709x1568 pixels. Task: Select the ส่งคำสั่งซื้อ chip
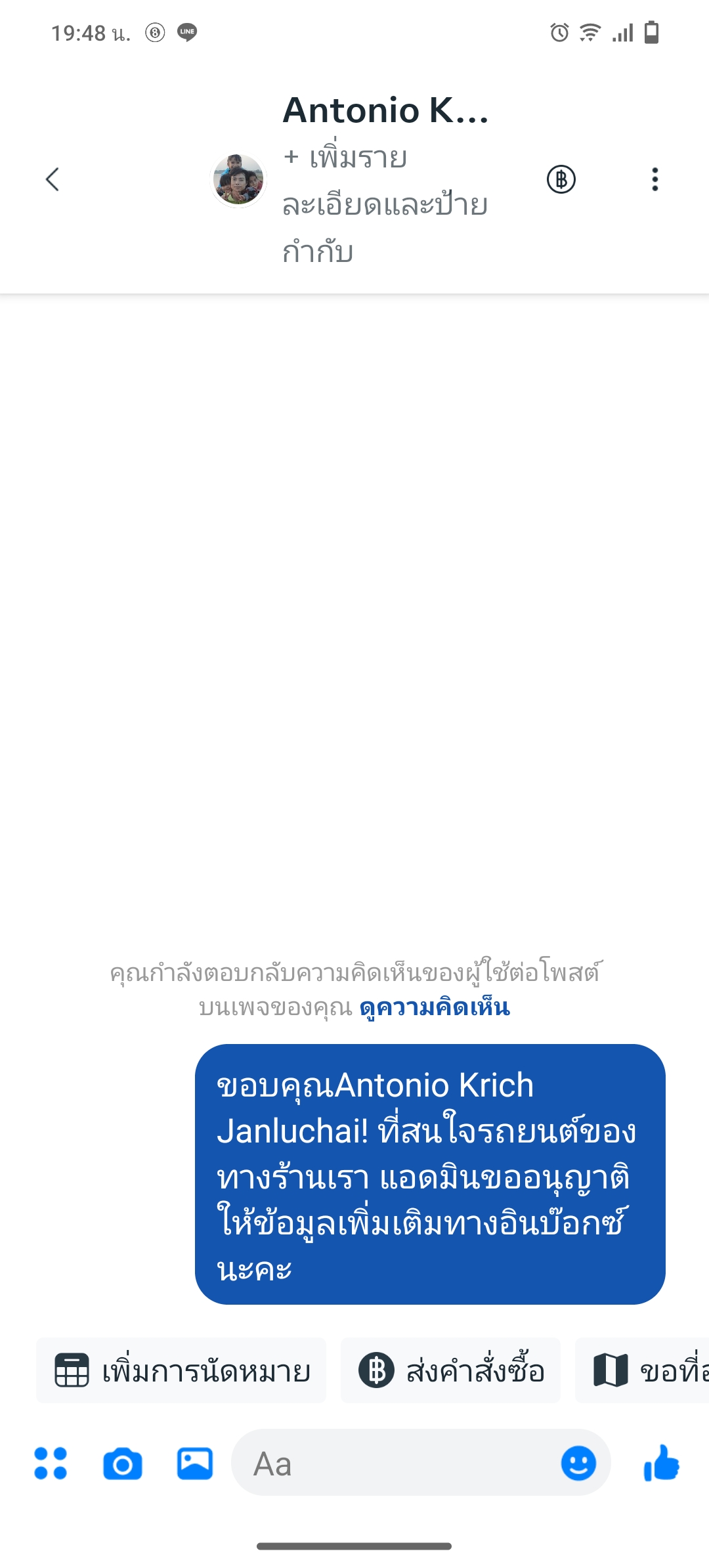pos(450,1371)
